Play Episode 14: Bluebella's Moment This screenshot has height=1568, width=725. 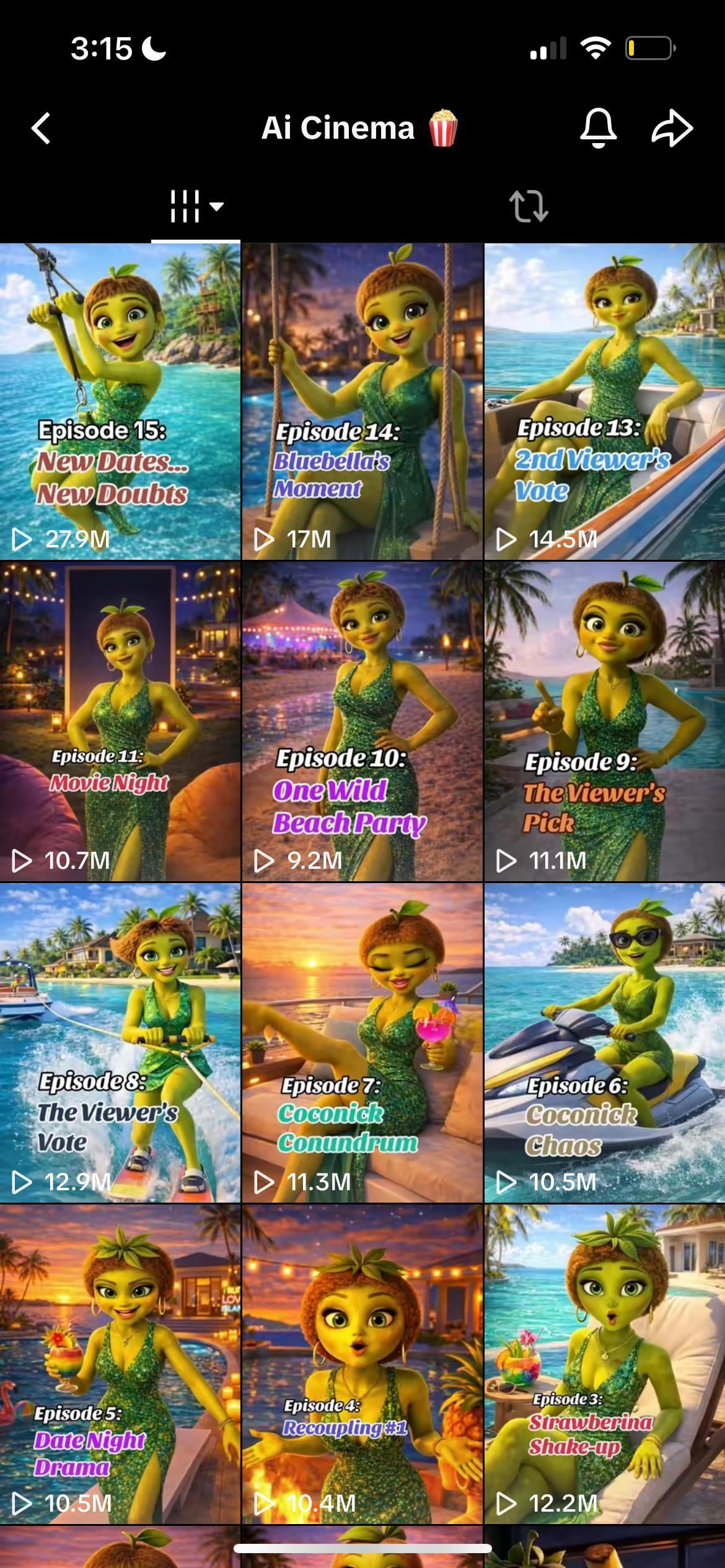[x=362, y=401]
